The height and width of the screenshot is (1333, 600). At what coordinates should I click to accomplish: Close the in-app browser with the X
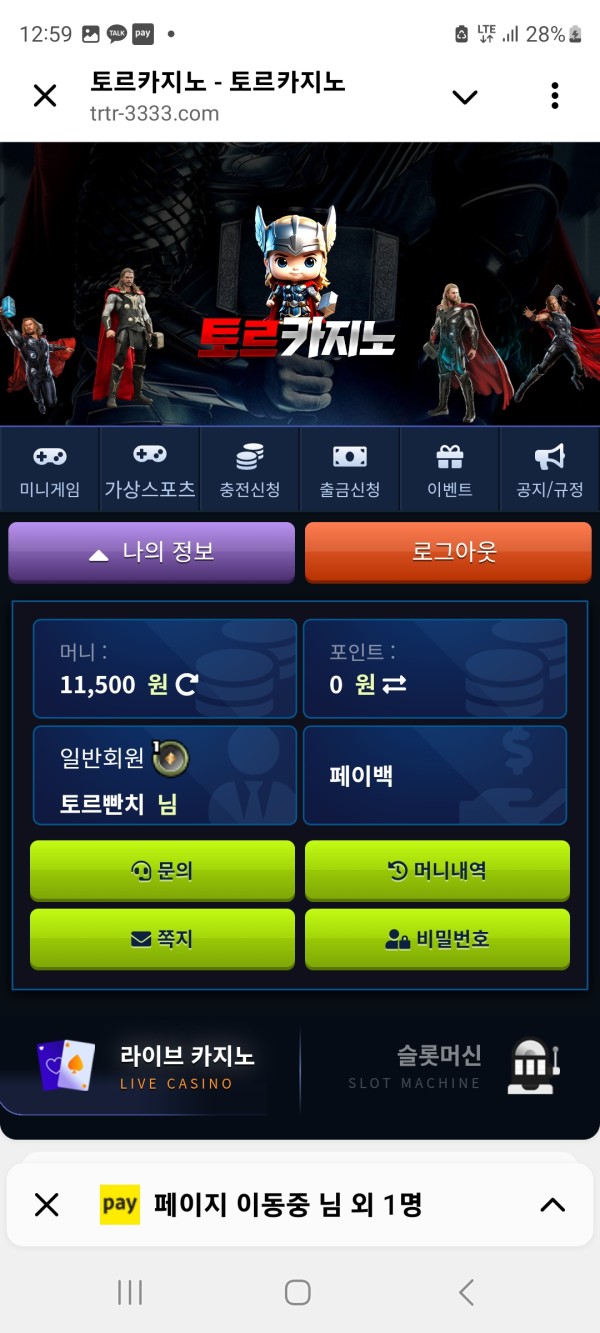(45, 96)
